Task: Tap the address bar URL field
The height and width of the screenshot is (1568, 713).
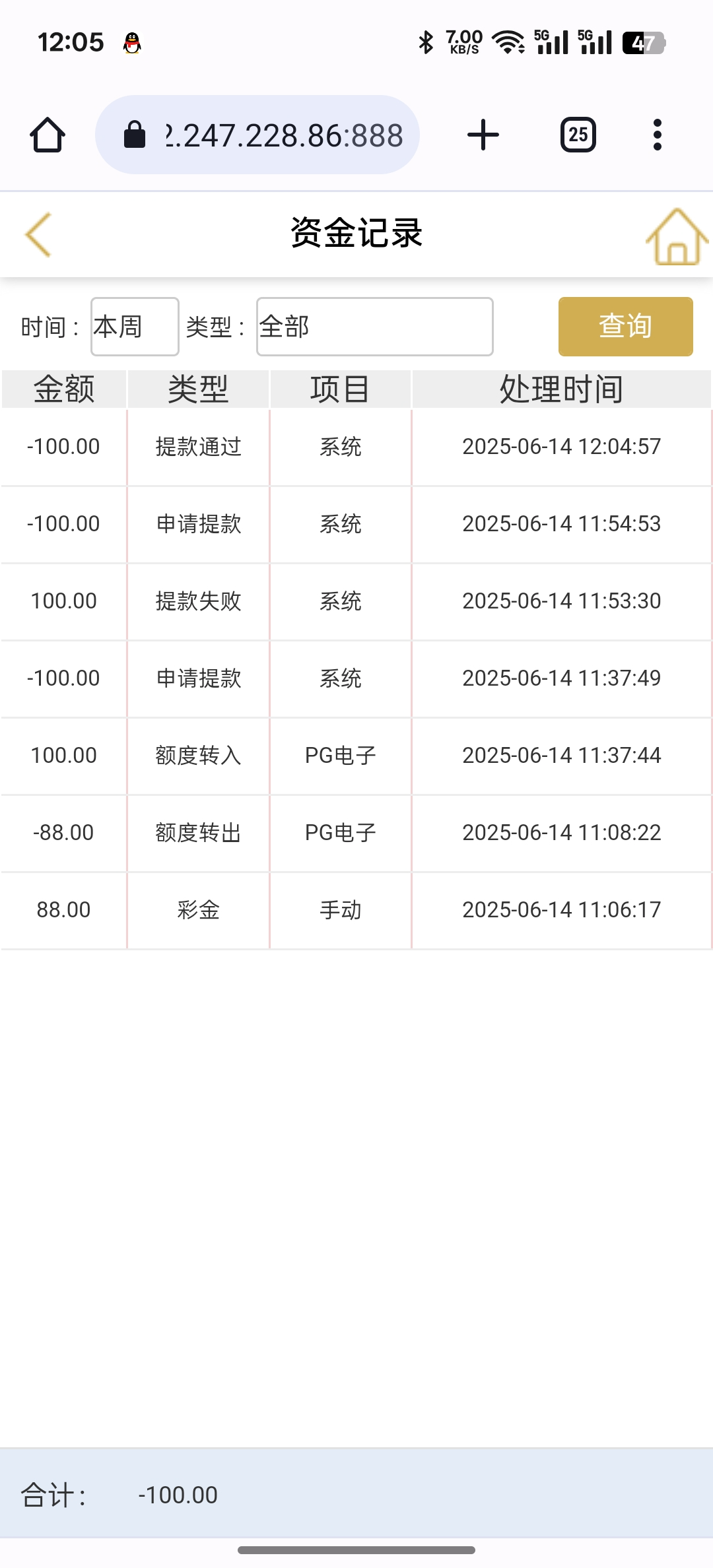Action: [284, 134]
